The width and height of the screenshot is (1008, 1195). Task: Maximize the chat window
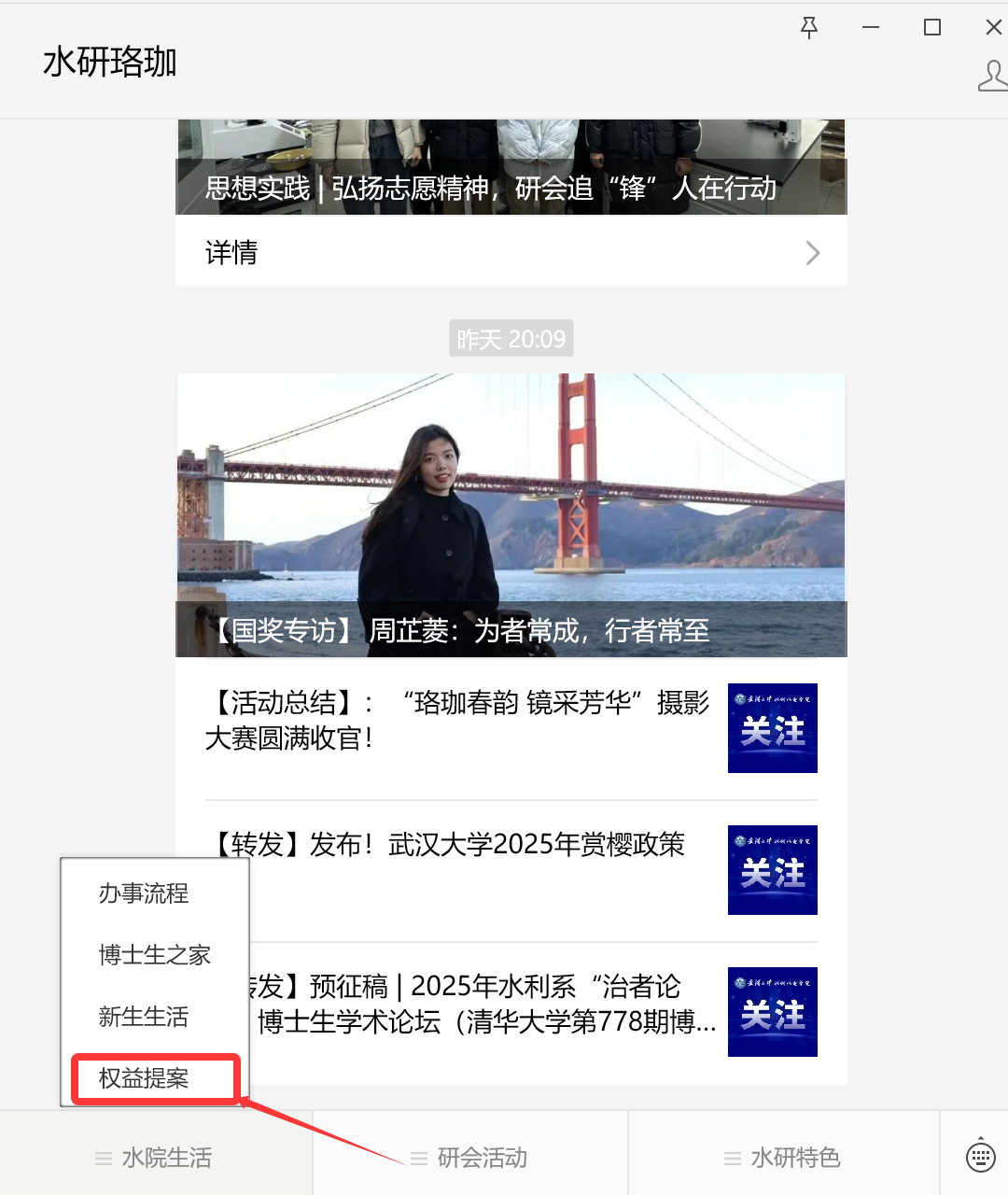coord(931,28)
